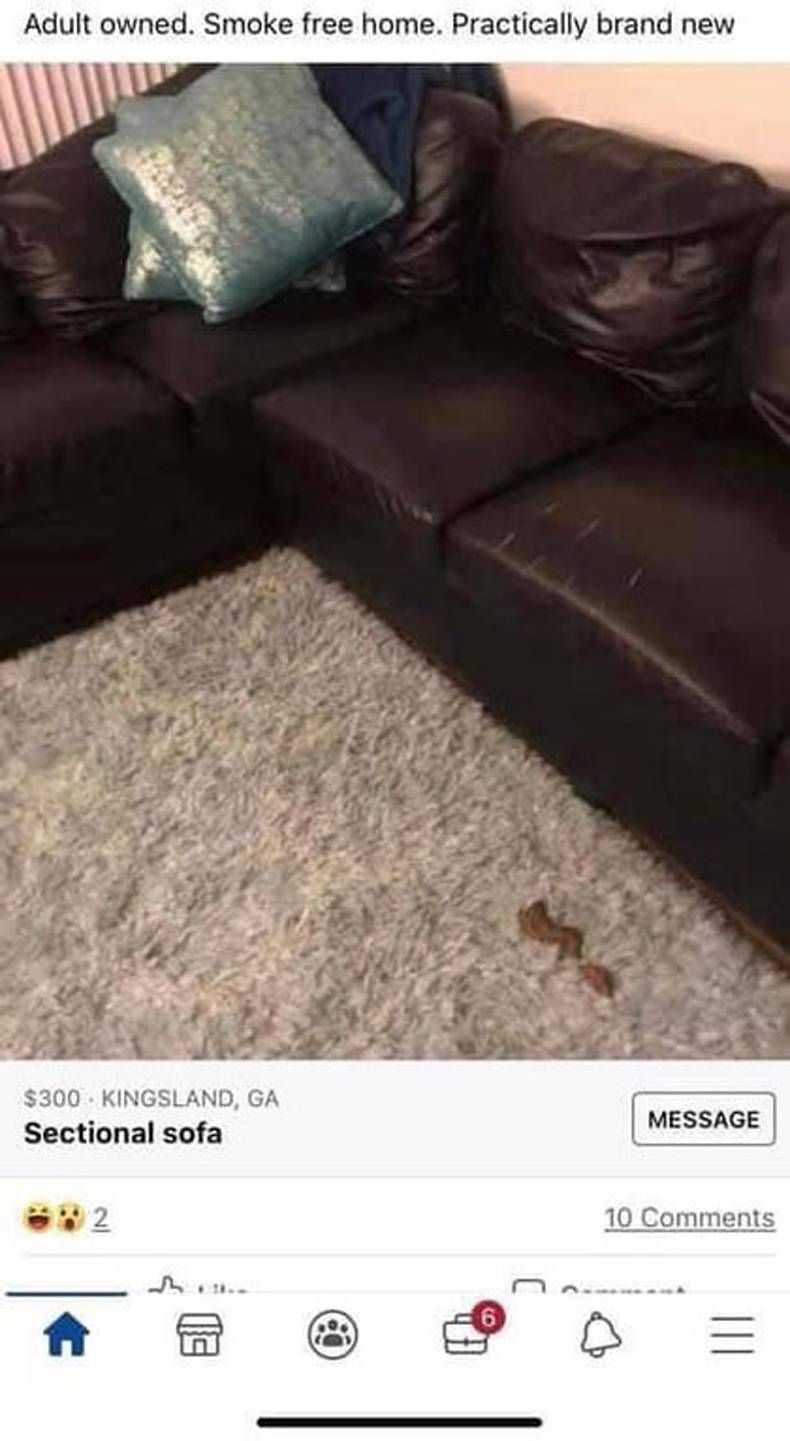This screenshot has height=1441, width=790.
Task: Switch to the Marketplace tab
Action: [199, 1335]
